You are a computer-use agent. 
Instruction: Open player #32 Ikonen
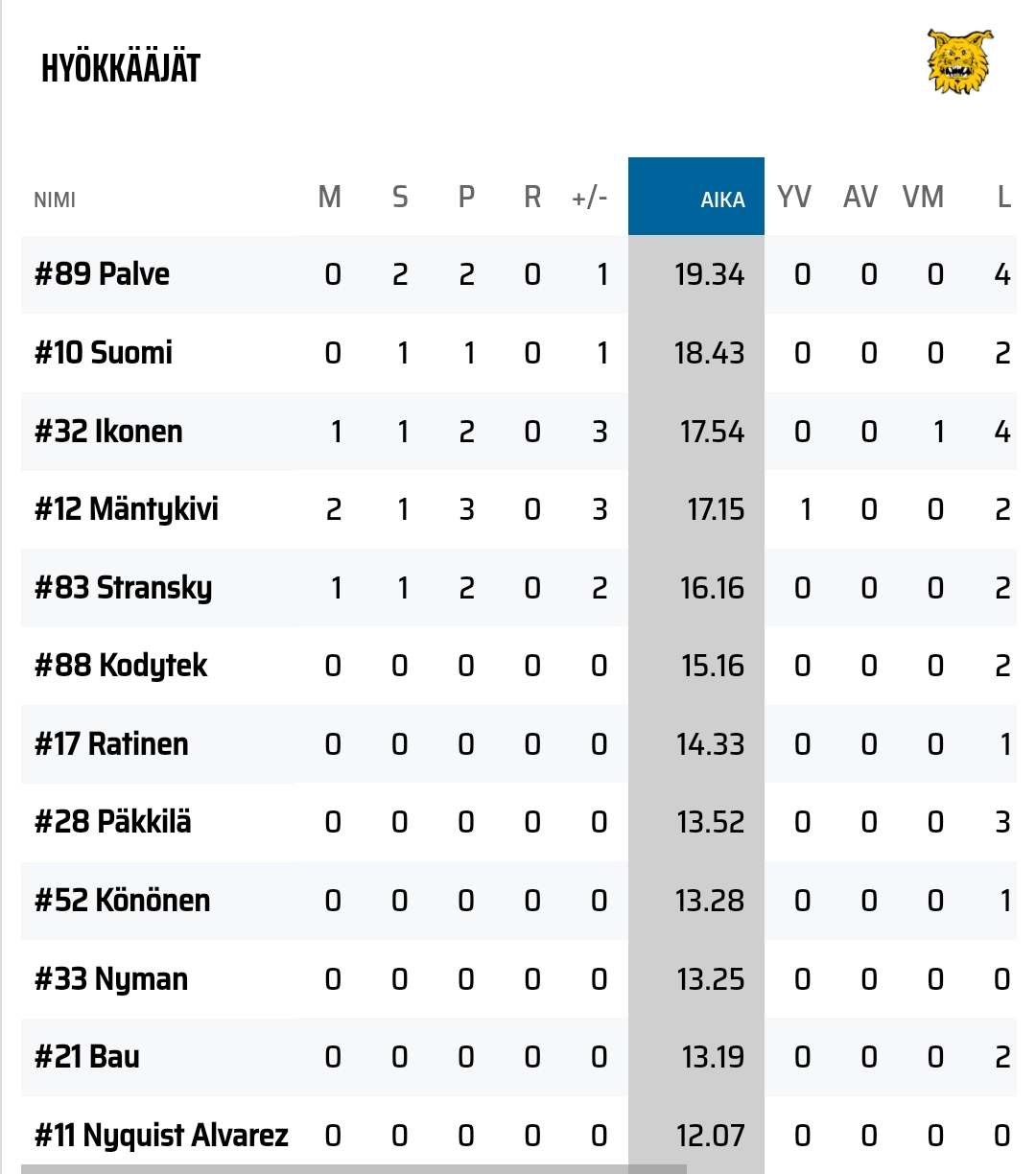click(x=109, y=432)
